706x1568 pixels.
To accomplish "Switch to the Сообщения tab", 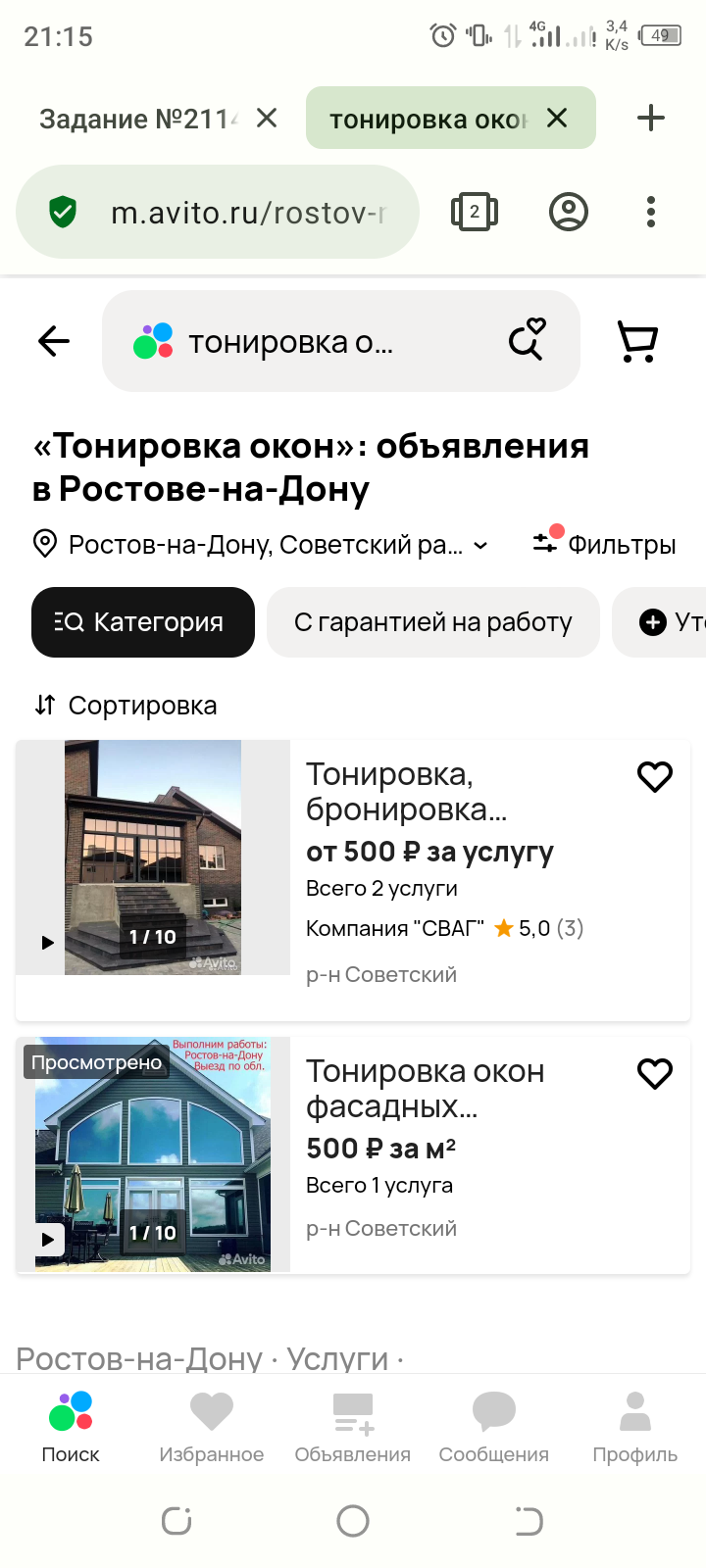I will [x=494, y=1428].
